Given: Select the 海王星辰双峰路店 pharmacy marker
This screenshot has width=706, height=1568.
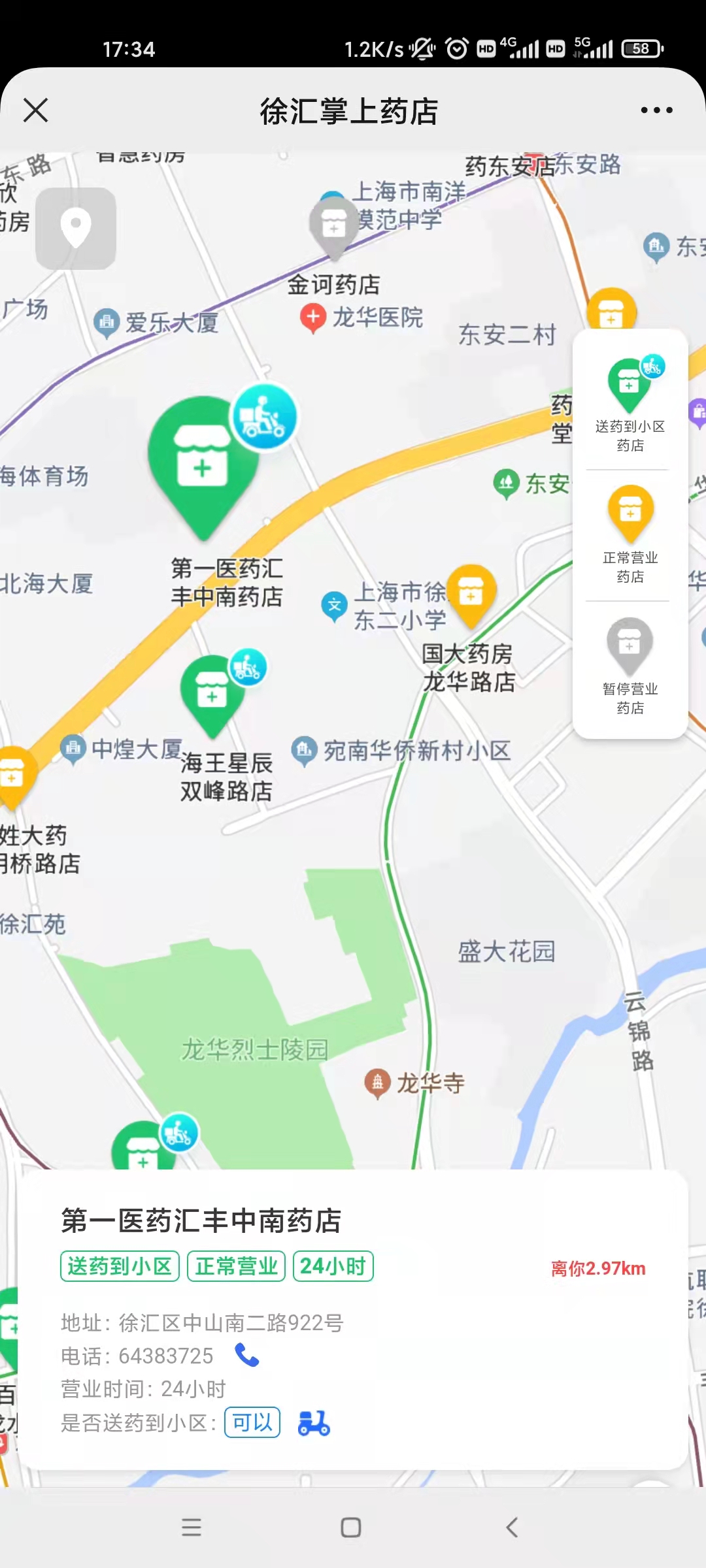Looking at the screenshot, I should point(212,693).
